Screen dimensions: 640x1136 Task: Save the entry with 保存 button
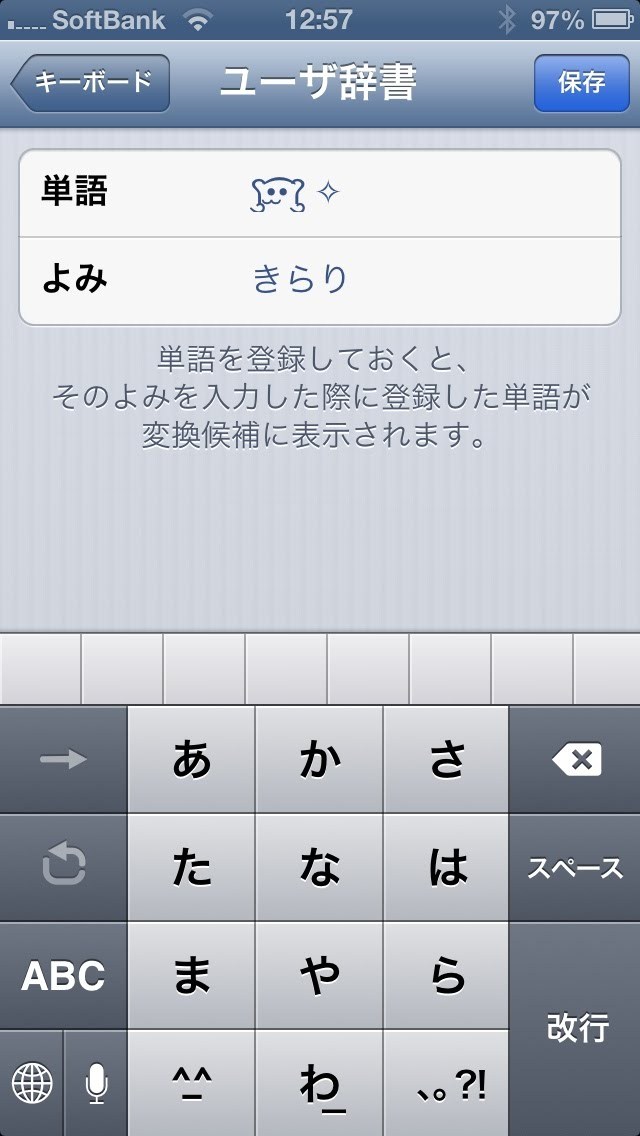click(581, 82)
